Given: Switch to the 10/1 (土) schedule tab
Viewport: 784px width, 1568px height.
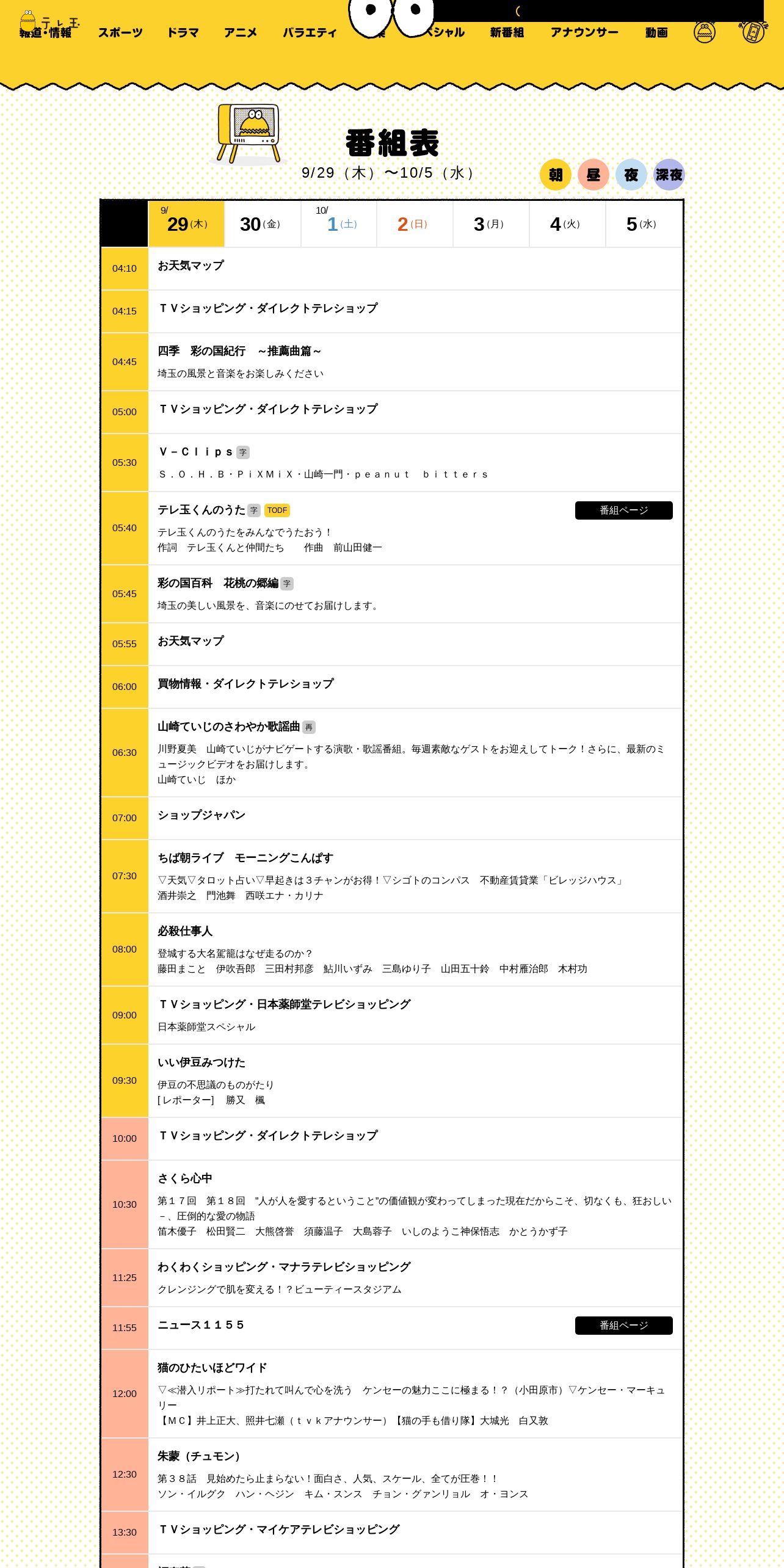Looking at the screenshot, I should pos(339,224).
